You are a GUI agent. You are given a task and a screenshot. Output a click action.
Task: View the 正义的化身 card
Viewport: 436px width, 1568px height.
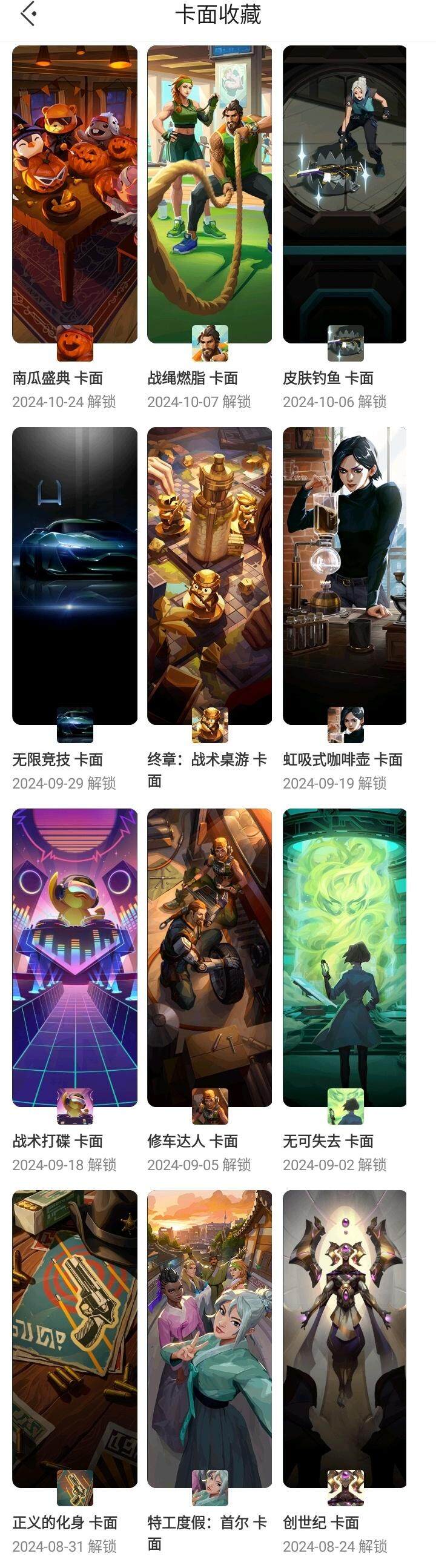coord(74,1339)
